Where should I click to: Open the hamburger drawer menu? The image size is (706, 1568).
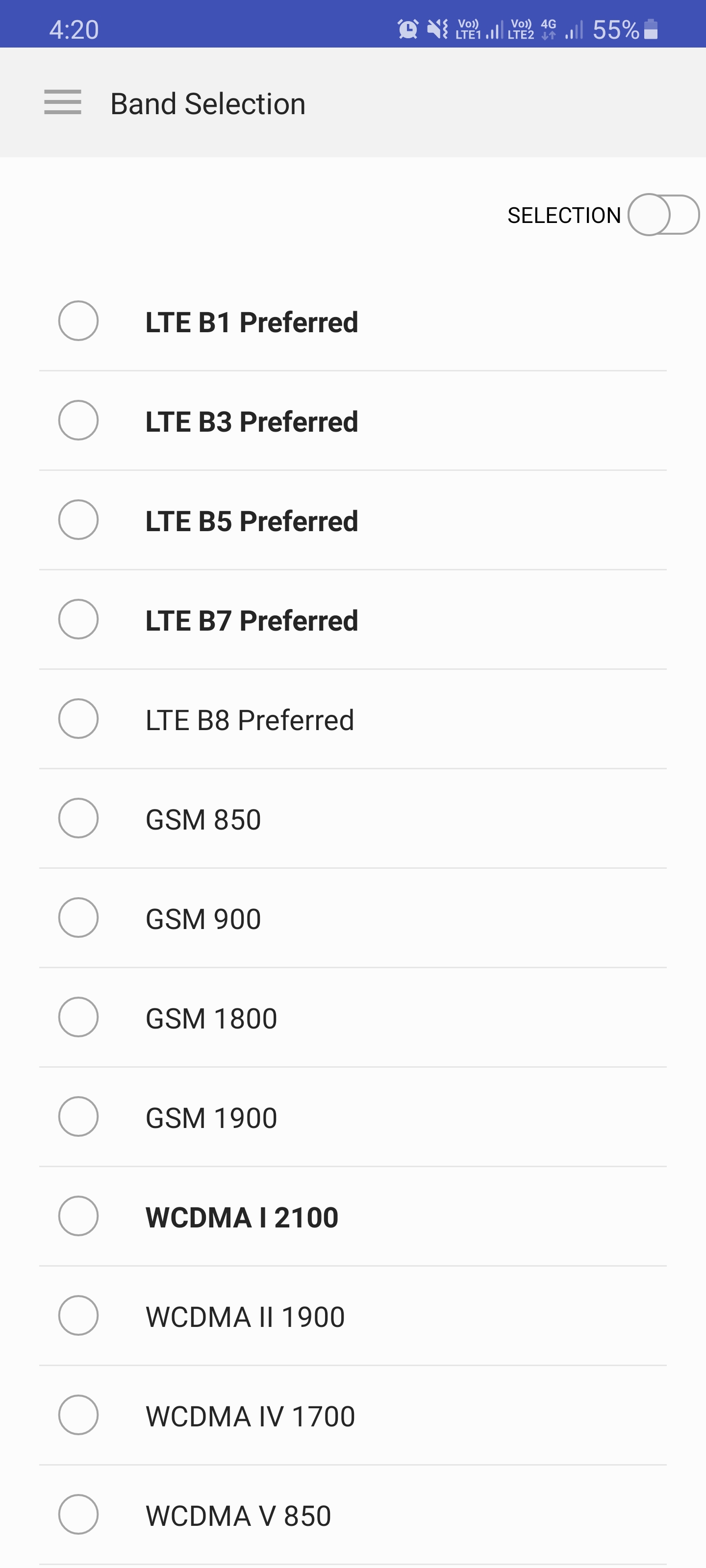pyautogui.click(x=63, y=102)
